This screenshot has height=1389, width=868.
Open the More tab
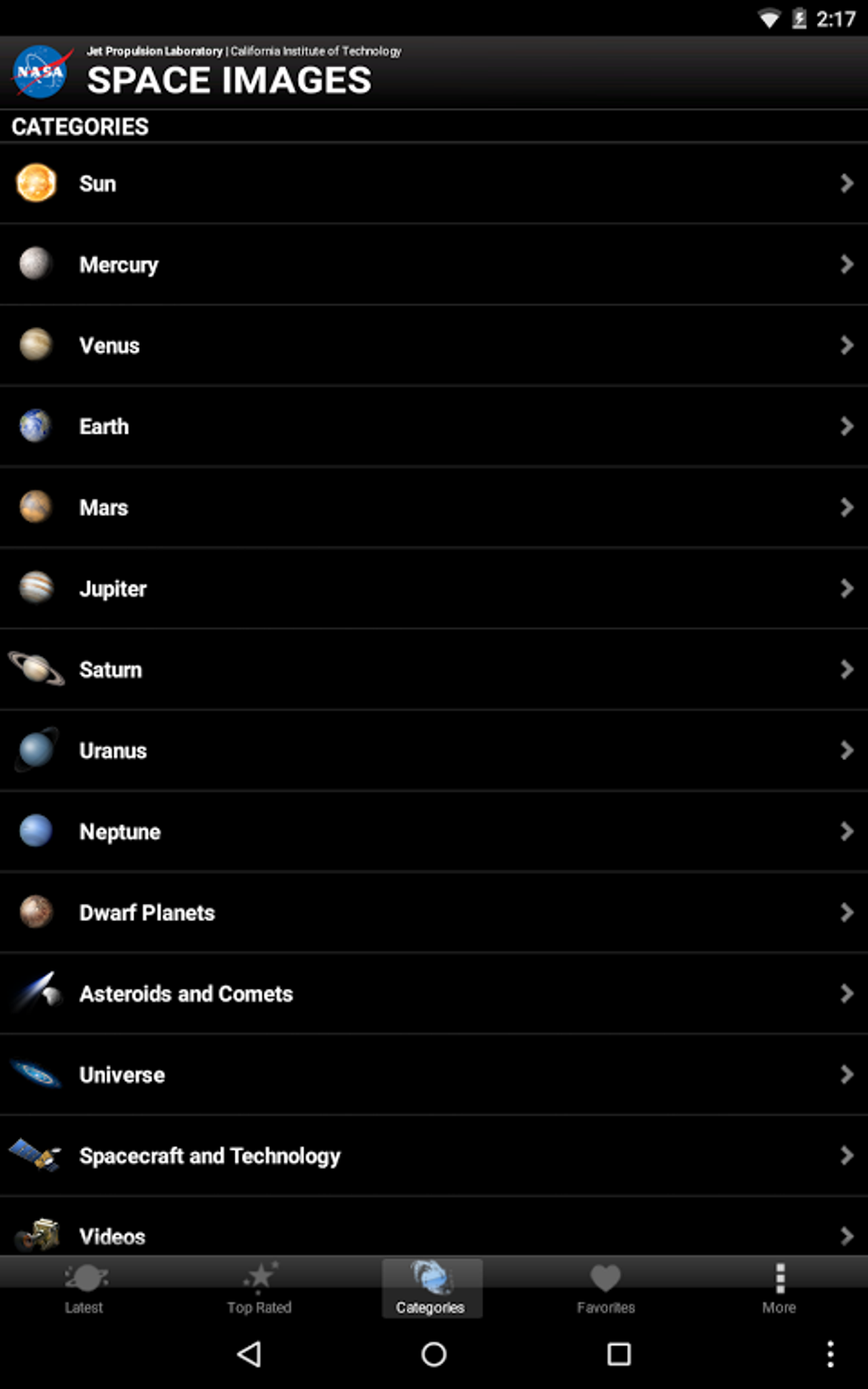pos(779,1289)
